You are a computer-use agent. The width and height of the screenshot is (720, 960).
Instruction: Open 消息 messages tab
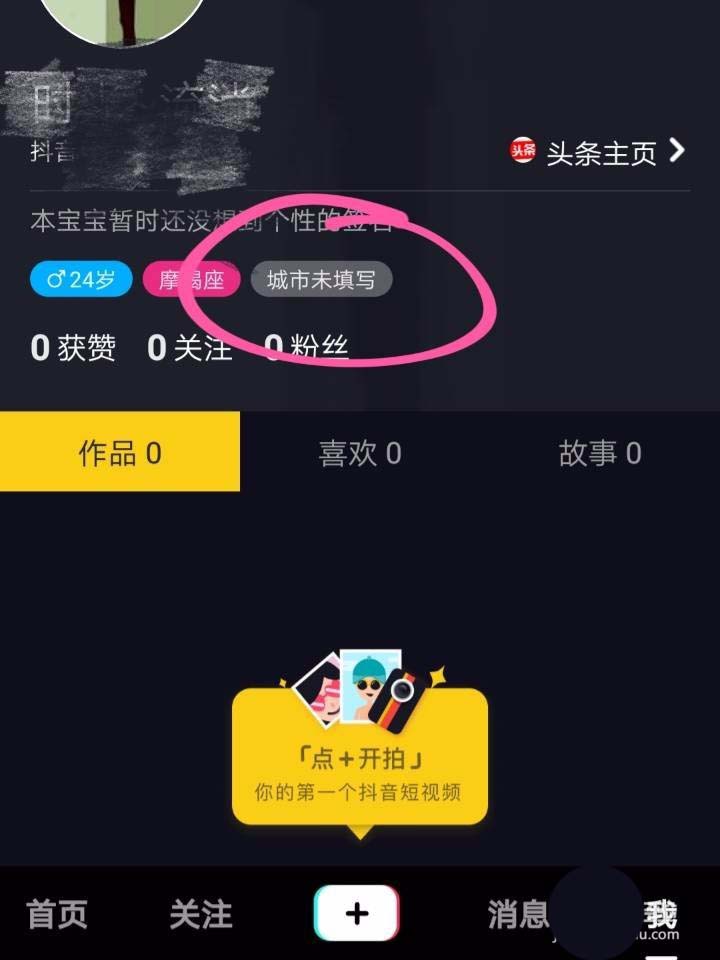pyautogui.click(x=518, y=914)
